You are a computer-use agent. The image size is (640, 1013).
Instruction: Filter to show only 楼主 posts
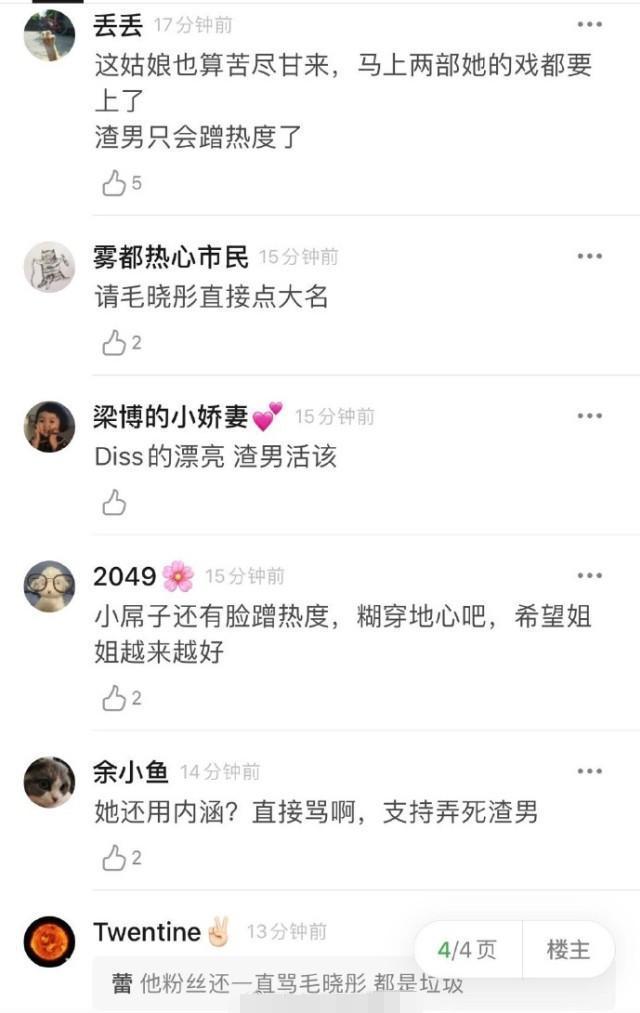pos(568,950)
